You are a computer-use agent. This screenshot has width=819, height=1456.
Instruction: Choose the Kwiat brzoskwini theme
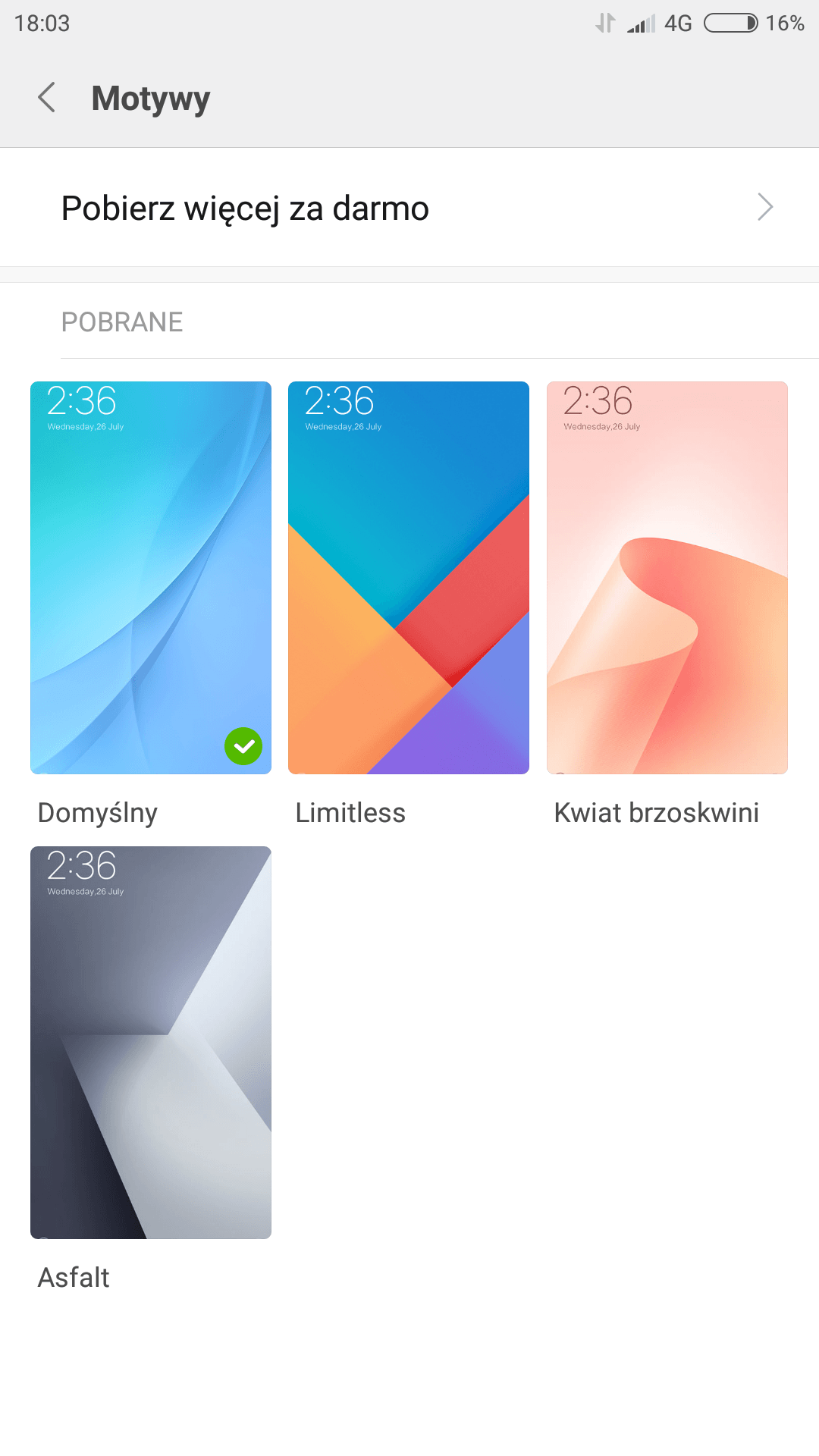tap(667, 578)
